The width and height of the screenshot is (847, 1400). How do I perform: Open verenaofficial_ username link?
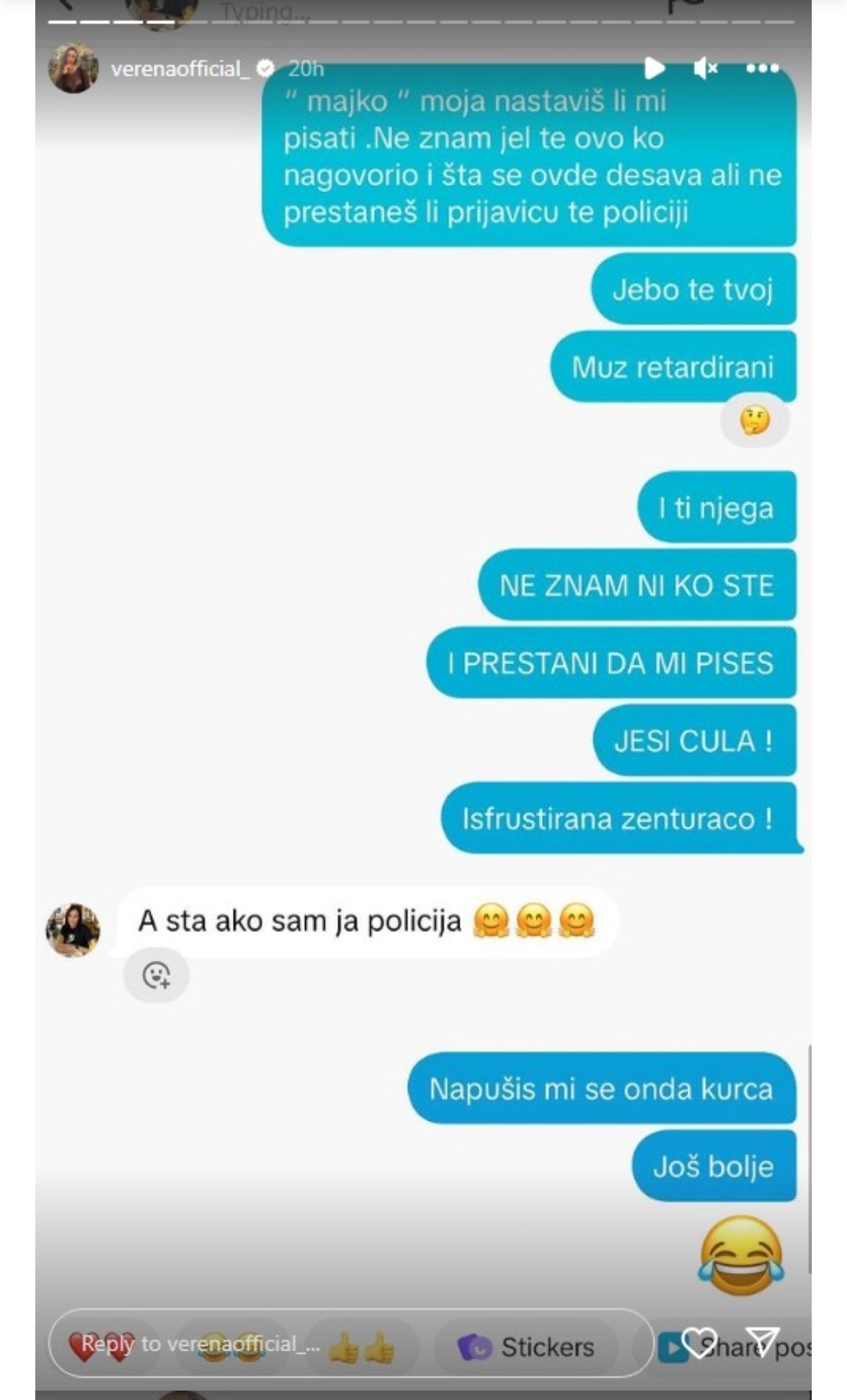point(179,69)
